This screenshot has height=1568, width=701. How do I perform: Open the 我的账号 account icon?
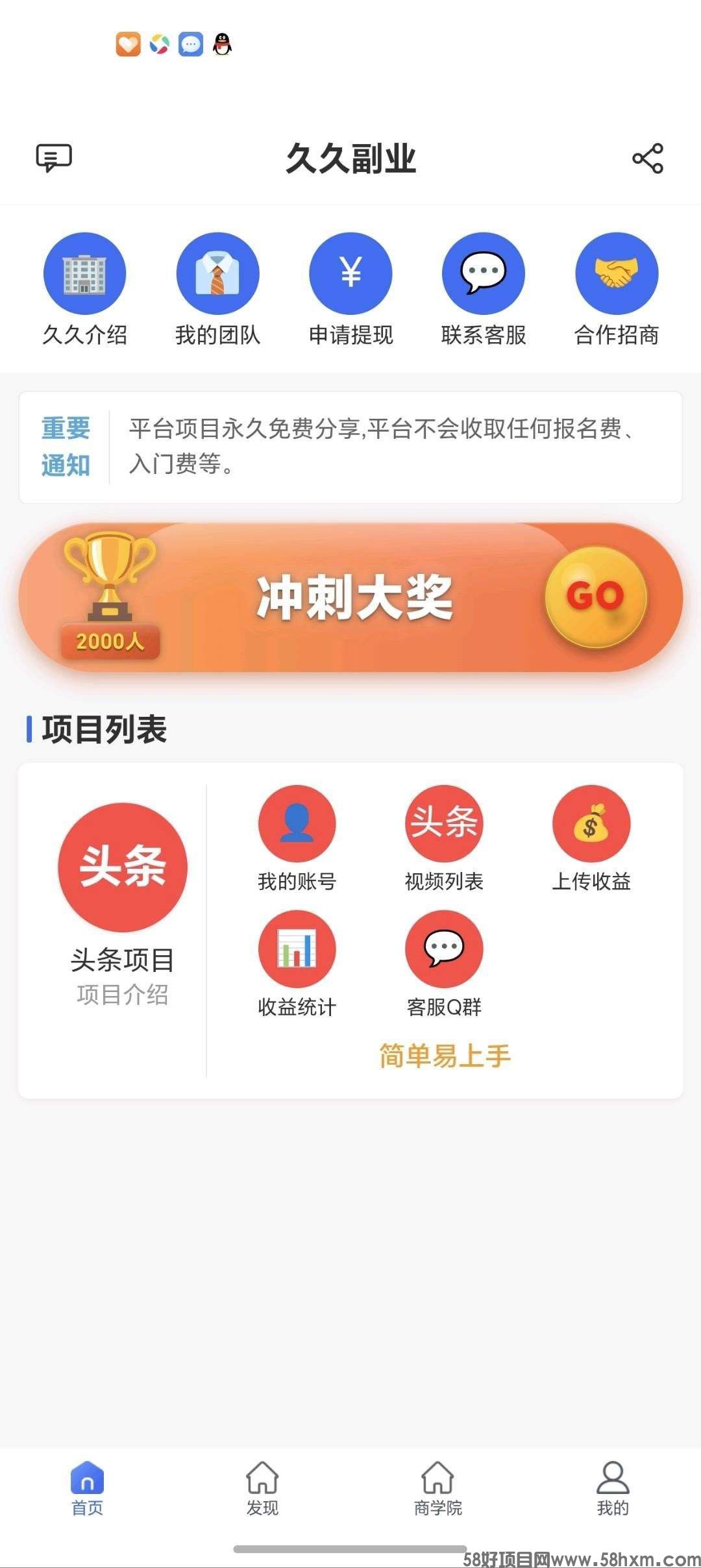click(297, 823)
